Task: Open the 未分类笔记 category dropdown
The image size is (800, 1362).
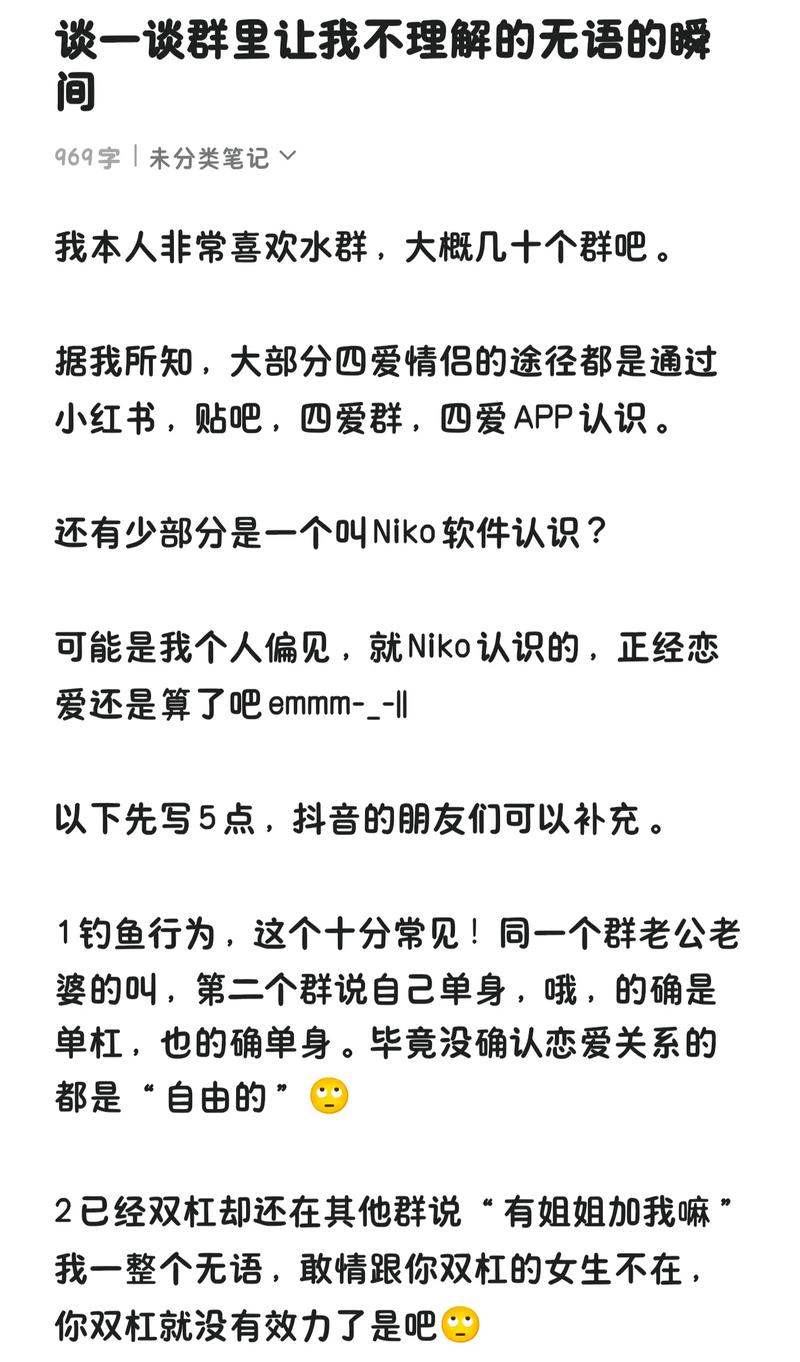Action: tap(223, 157)
